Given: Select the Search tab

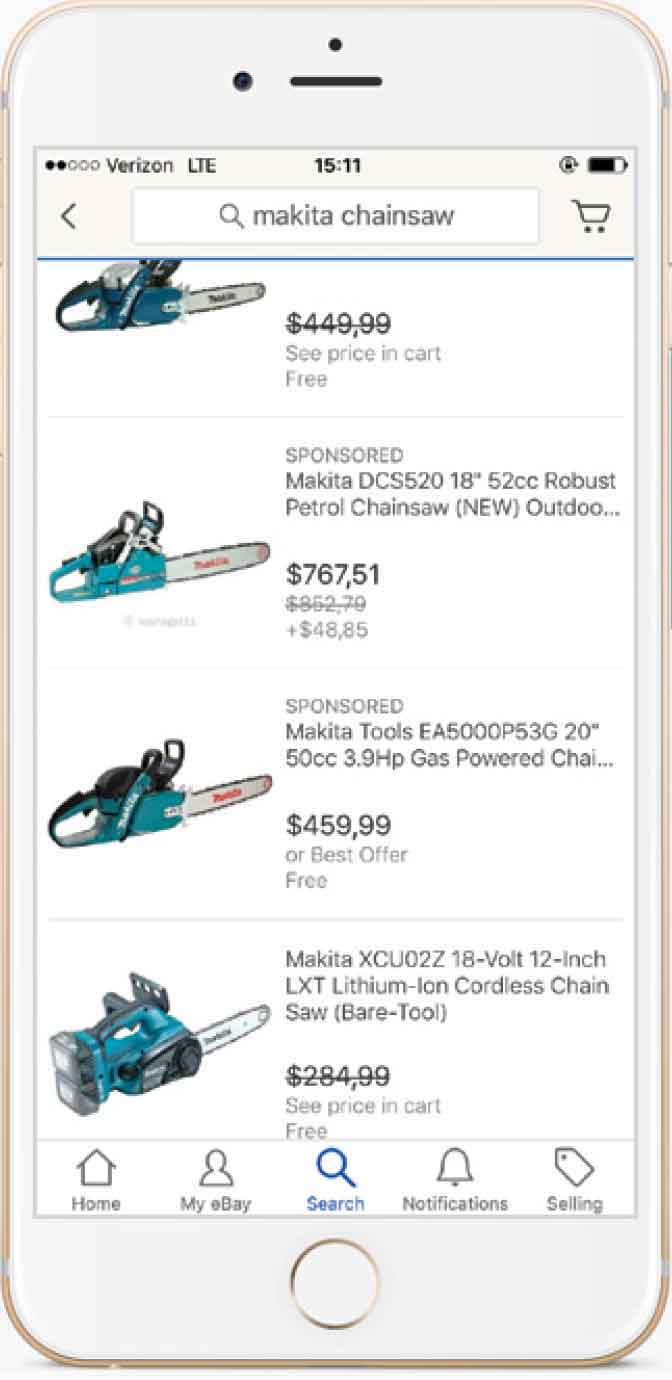Looking at the screenshot, I should [335, 1181].
